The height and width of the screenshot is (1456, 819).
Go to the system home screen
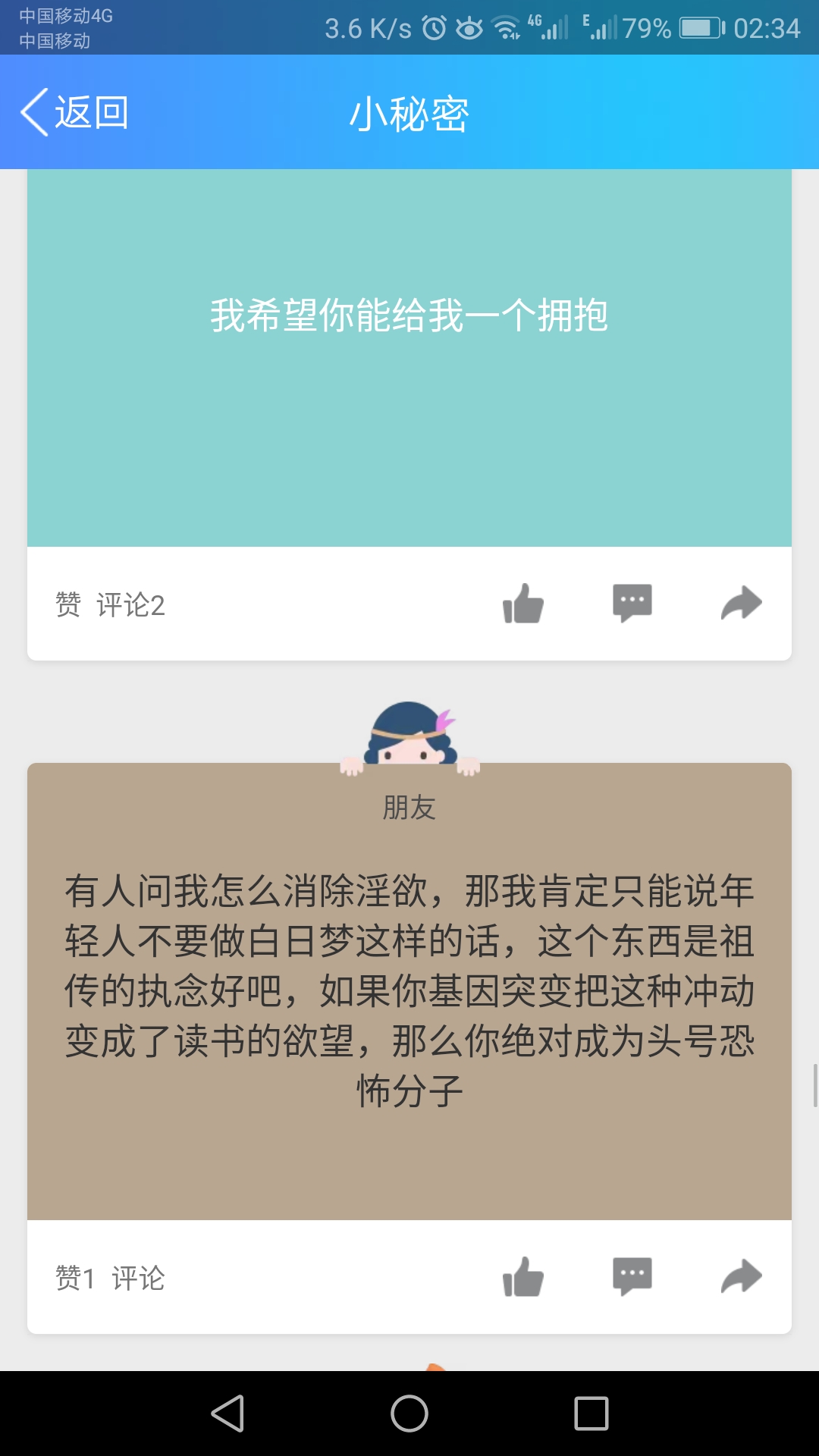point(409,1414)
